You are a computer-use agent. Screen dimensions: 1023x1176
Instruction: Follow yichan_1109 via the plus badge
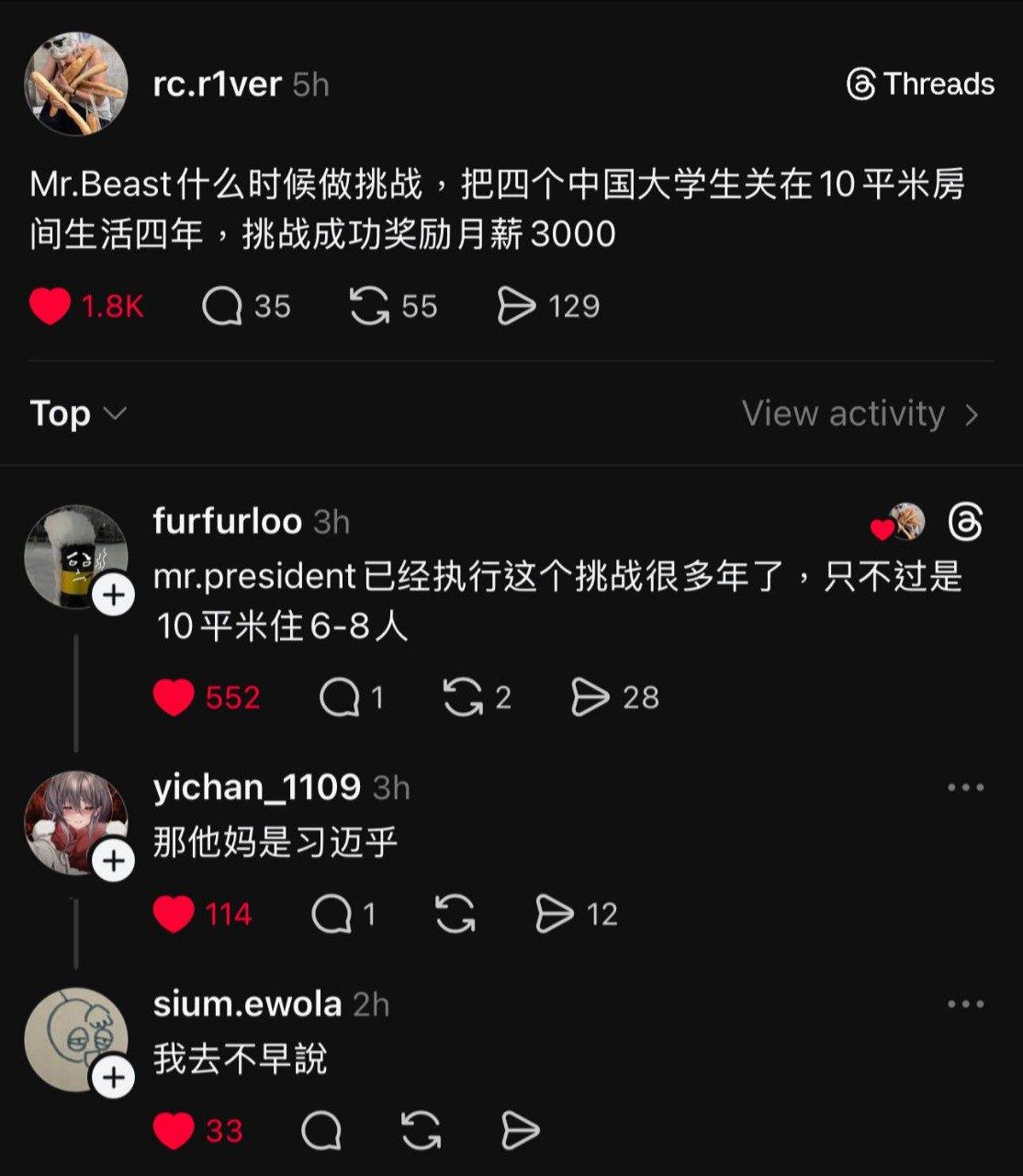point(113,861)
